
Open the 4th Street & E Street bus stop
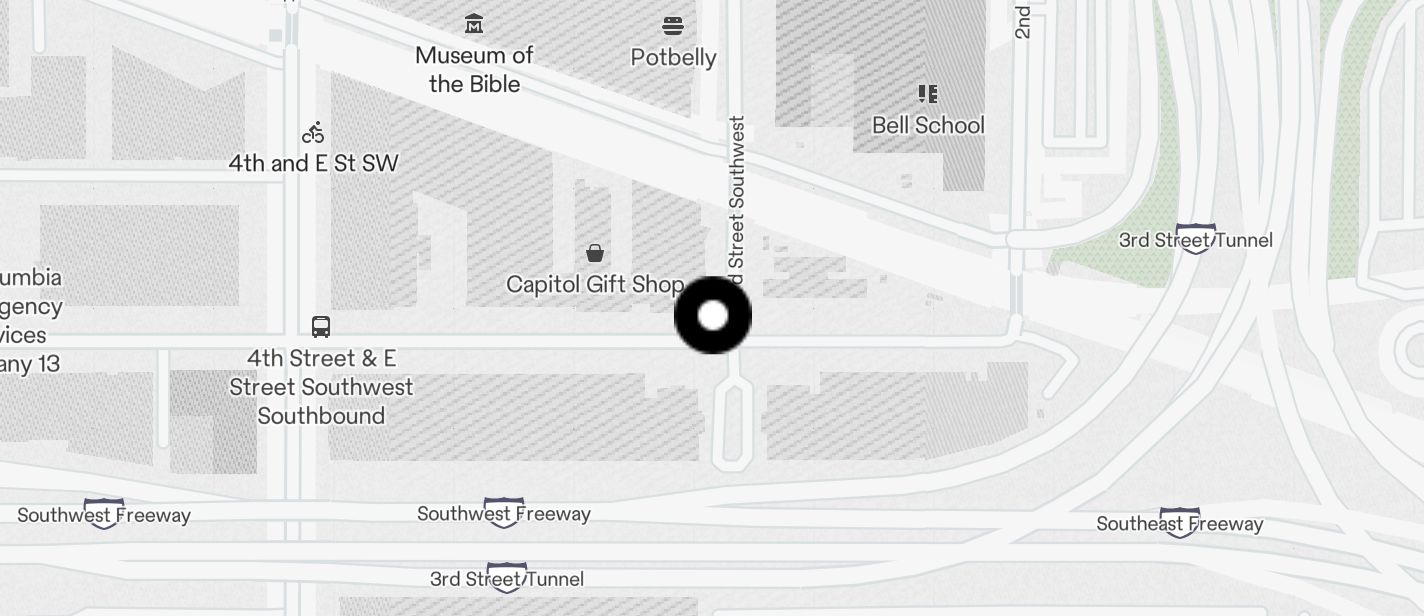click(321, 327)
